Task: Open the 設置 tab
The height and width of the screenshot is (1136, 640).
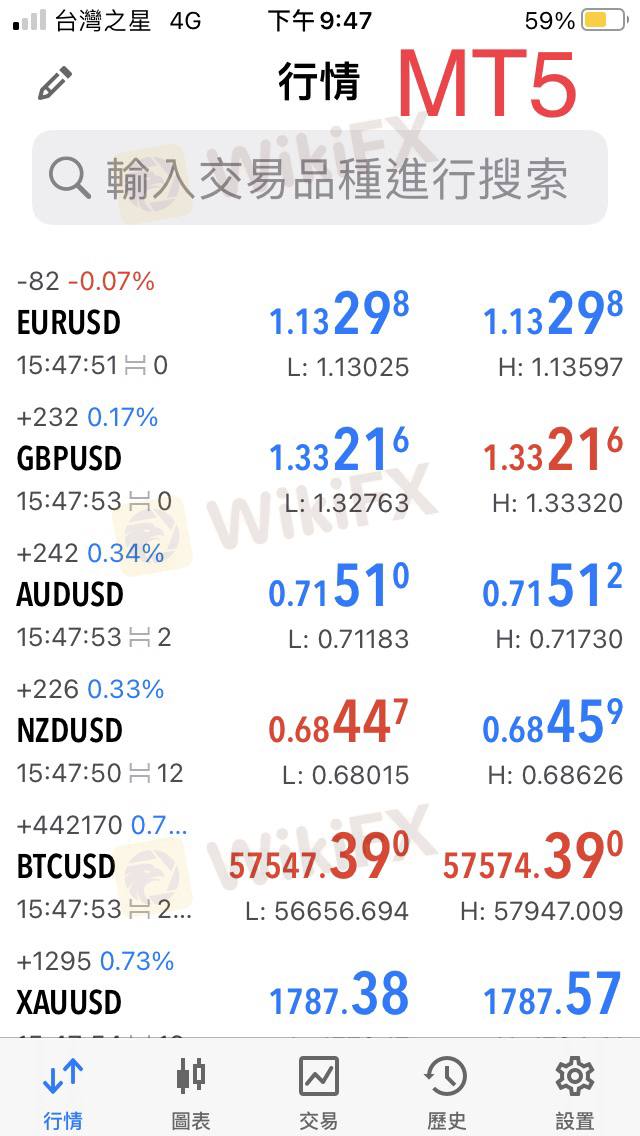Action: click(x=575, y=1092)
